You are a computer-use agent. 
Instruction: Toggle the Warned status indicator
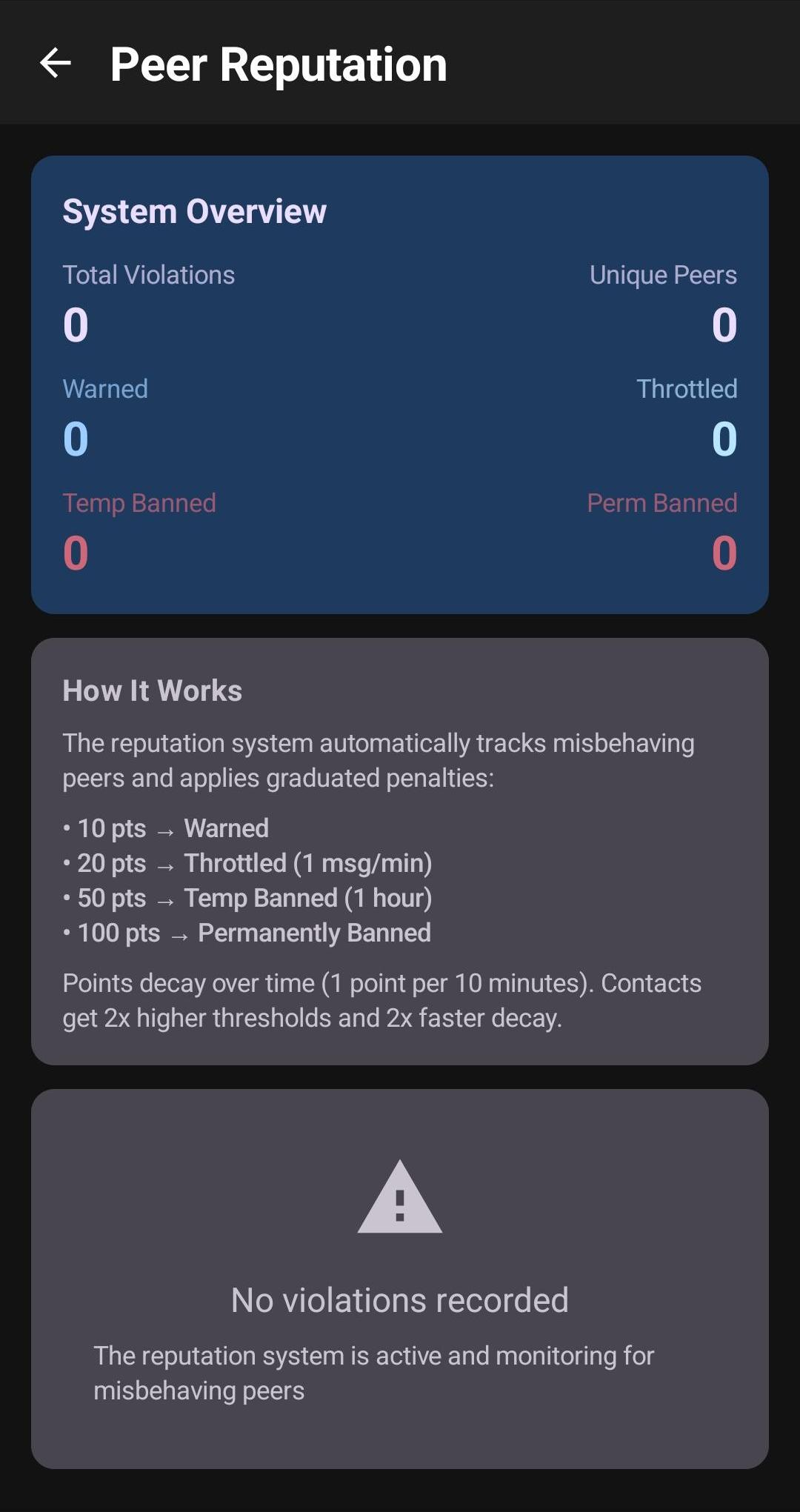(x=105, y=388)
